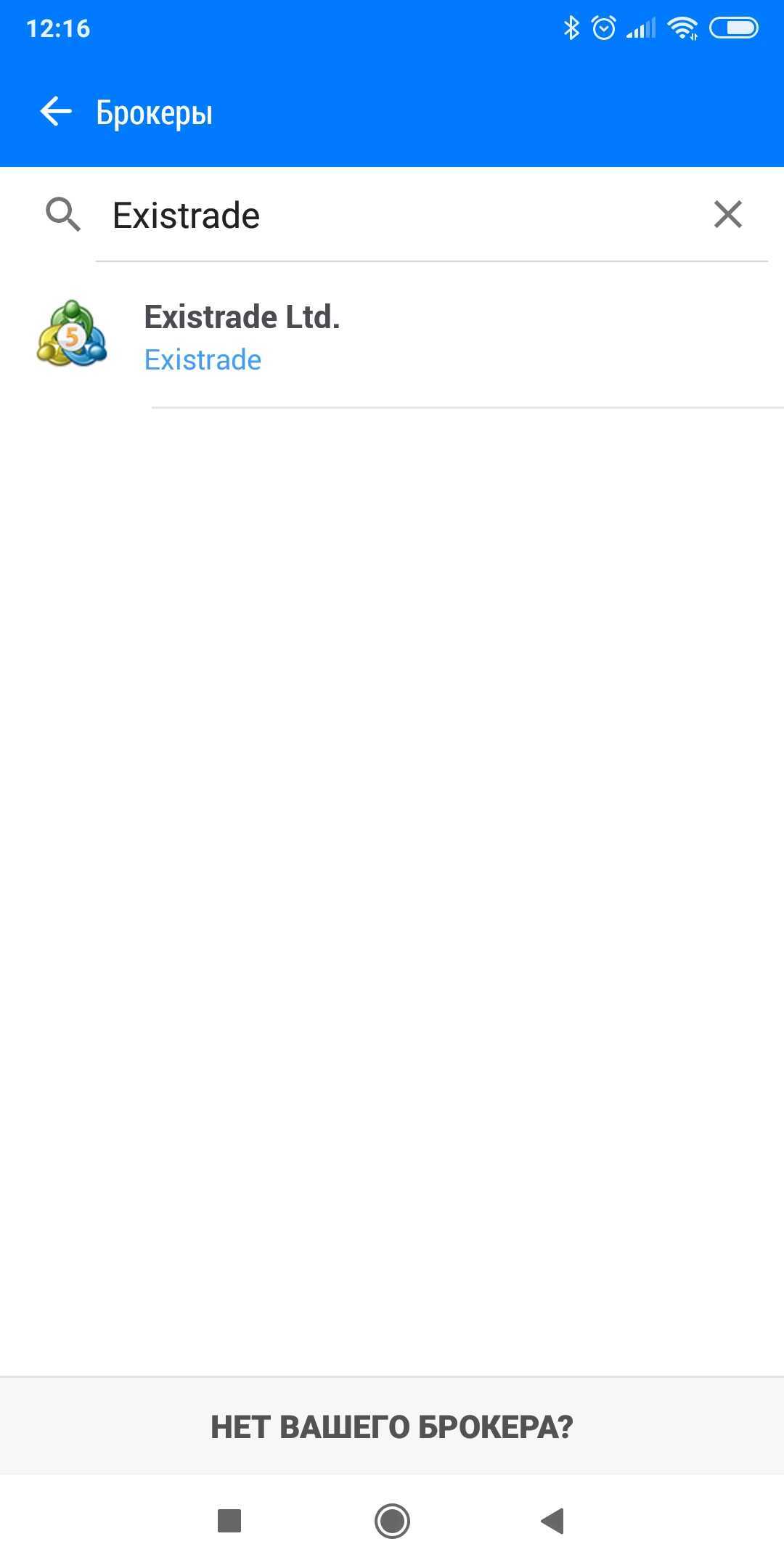This screenshot has width=784, height=1568.
Task: Go to the home screen via the system circle button
Action: tap(392, 1521)
